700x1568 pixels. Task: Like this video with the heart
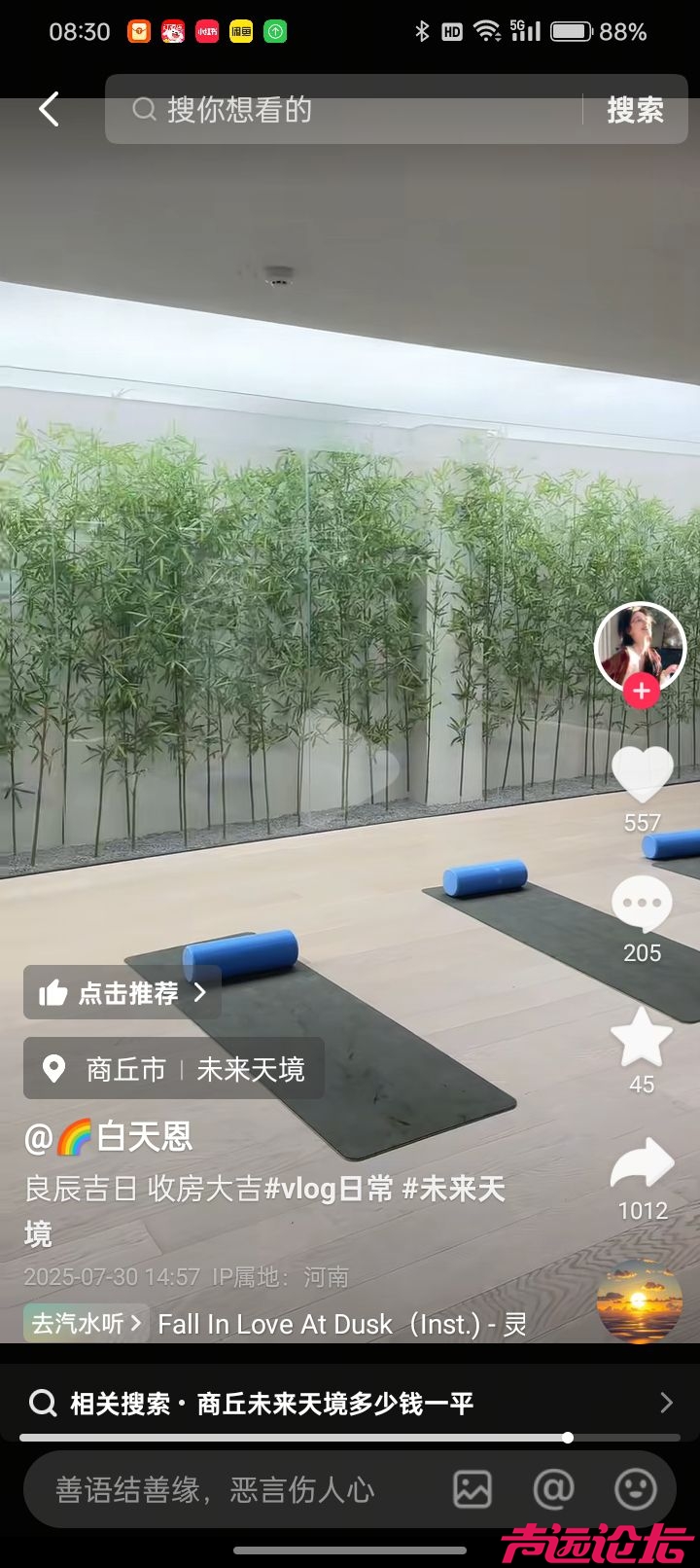click(x=642, y=775)
